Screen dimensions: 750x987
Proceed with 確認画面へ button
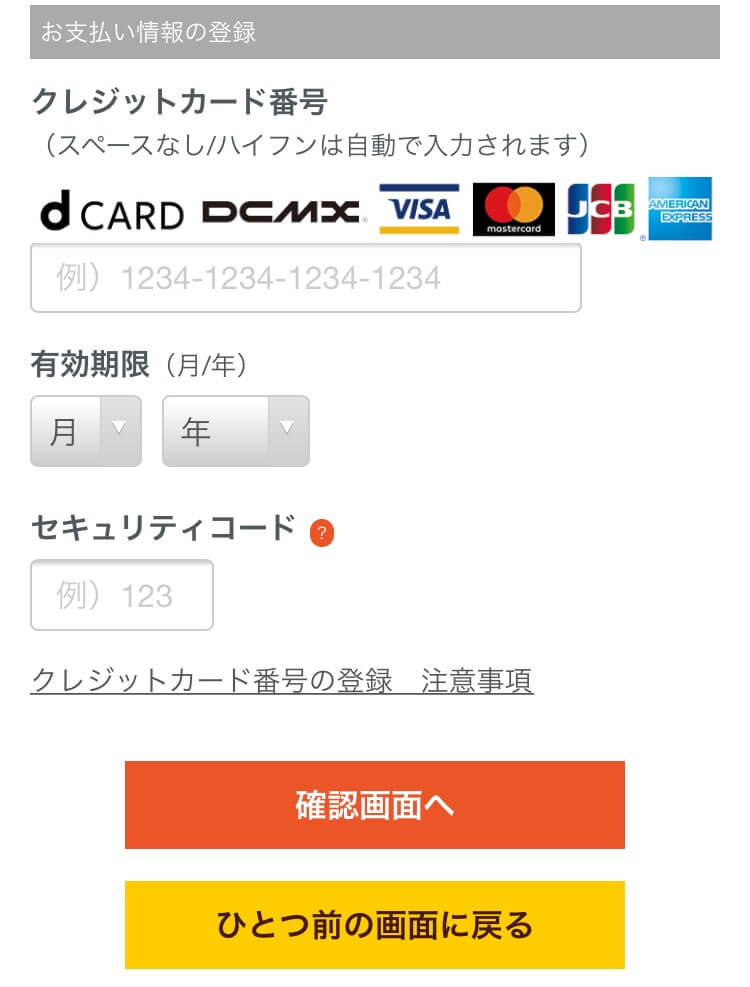click(x=374, y=805)
